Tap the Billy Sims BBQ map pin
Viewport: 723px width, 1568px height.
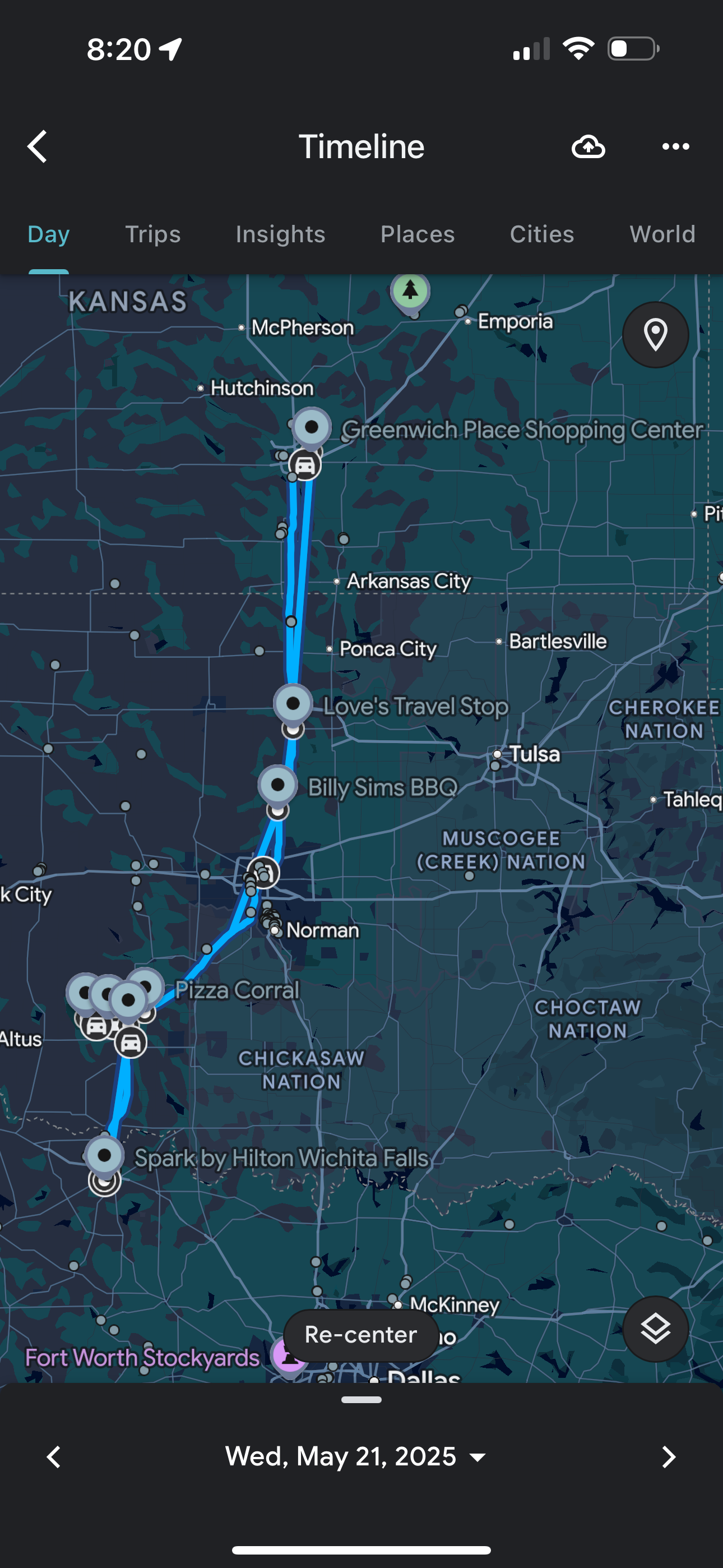pyautogui.click(x=278, y=785)
